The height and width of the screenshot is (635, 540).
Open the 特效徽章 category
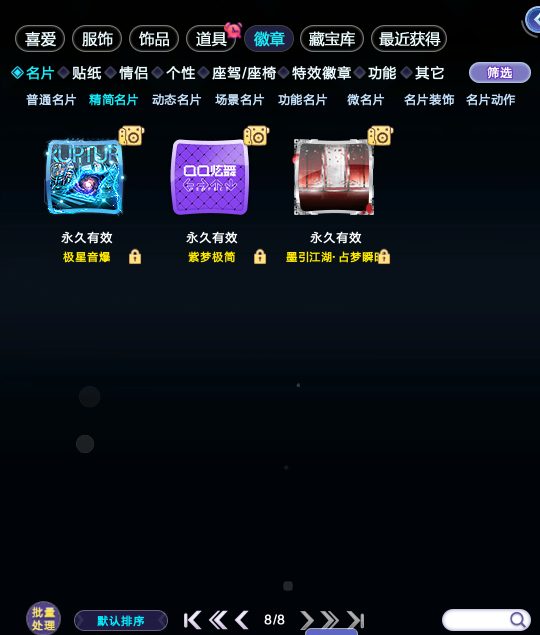(x=322, y=73)
